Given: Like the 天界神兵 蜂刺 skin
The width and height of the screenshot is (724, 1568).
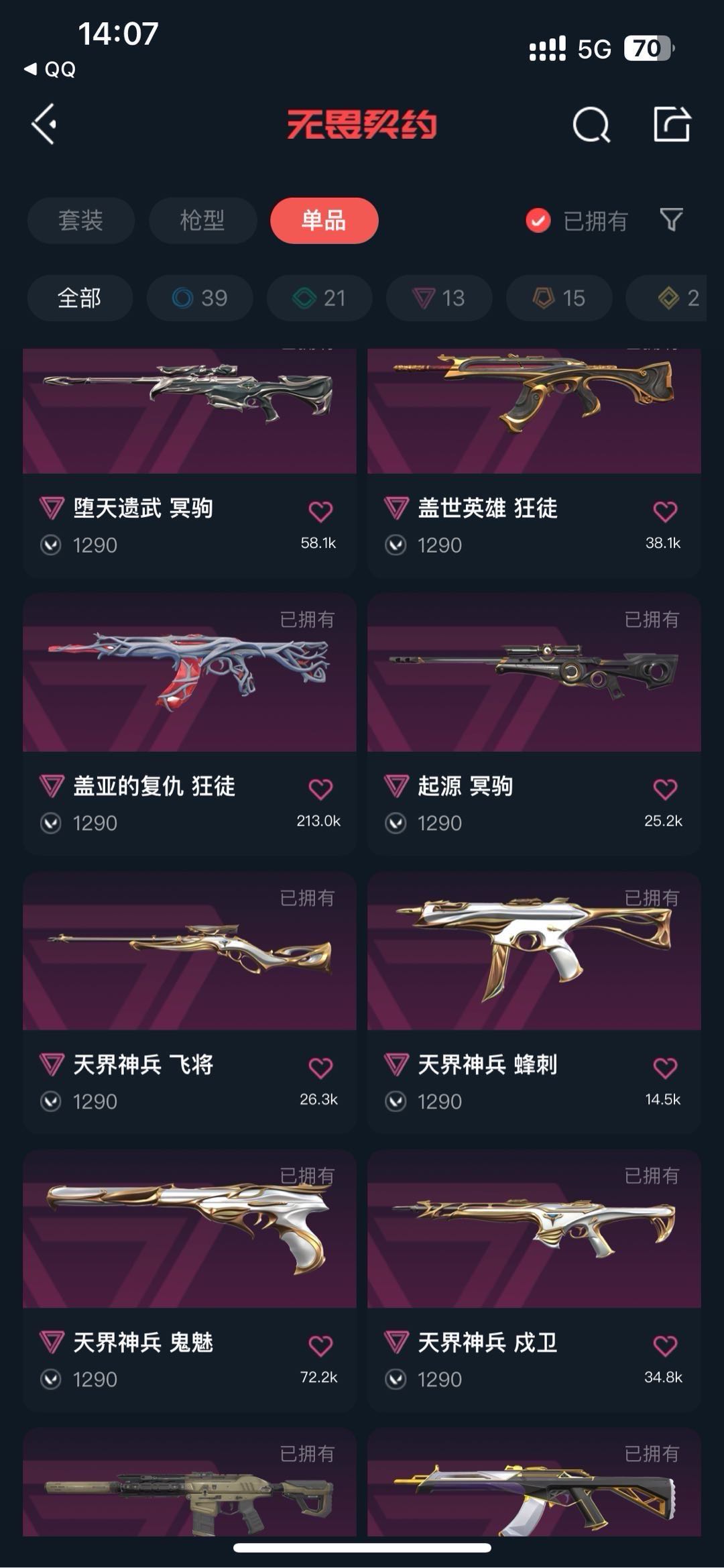Looking at the screenshot, I should click(665, 1068).
